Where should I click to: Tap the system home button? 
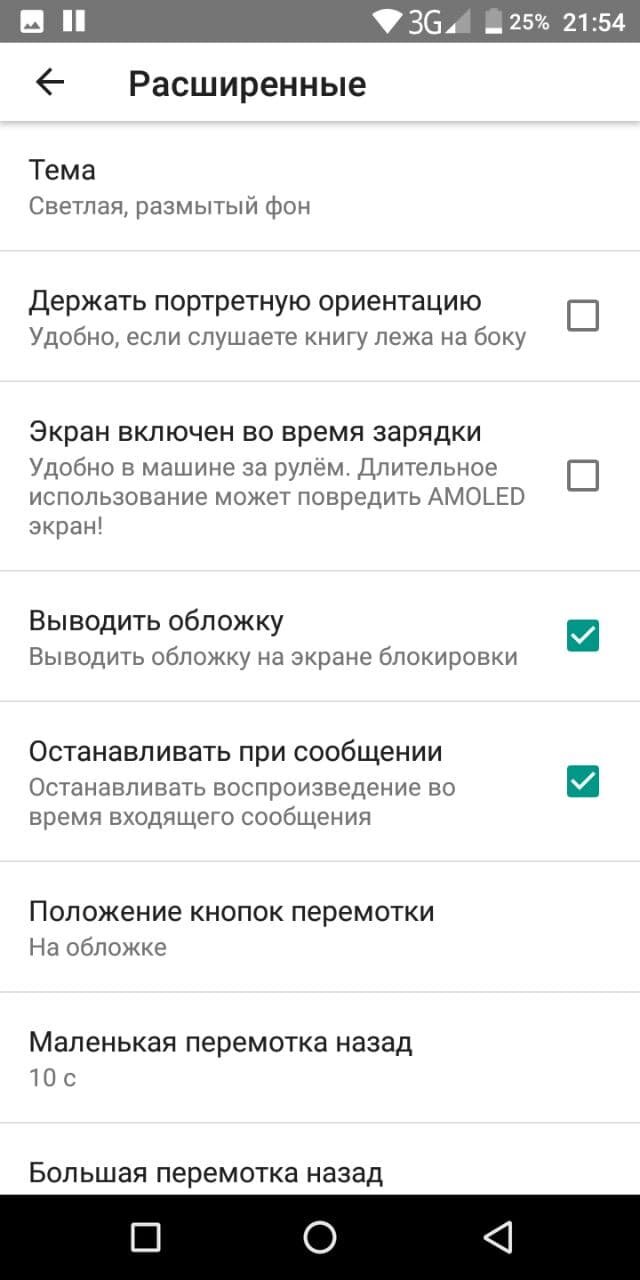click(320, 1237)
